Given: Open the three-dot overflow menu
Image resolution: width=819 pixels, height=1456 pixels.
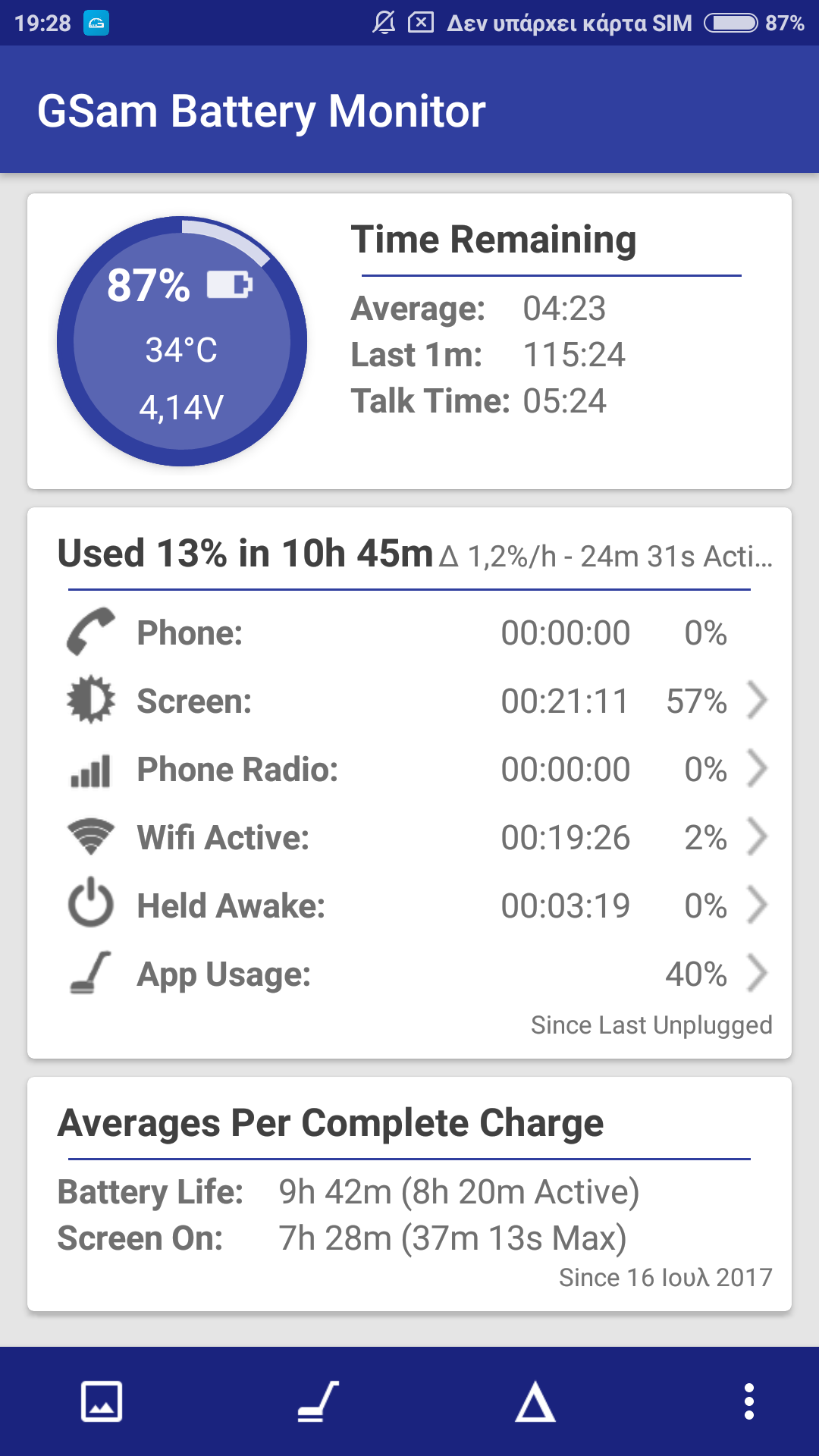Looking at the screenshot, I should pos(748,1401).
